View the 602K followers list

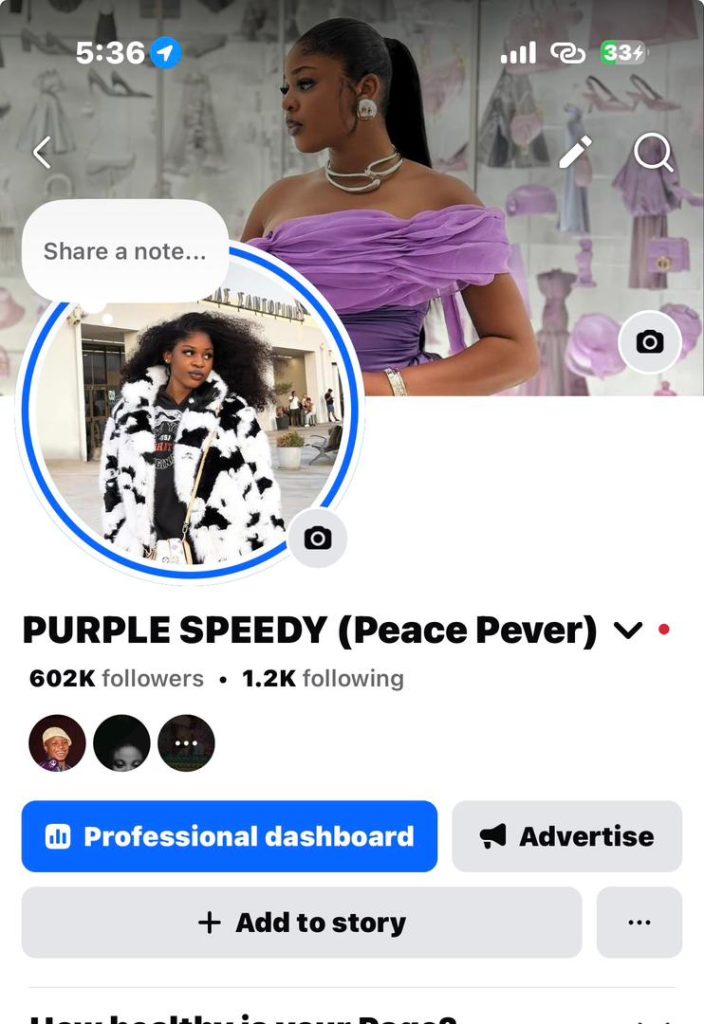(x=116, y=679)
